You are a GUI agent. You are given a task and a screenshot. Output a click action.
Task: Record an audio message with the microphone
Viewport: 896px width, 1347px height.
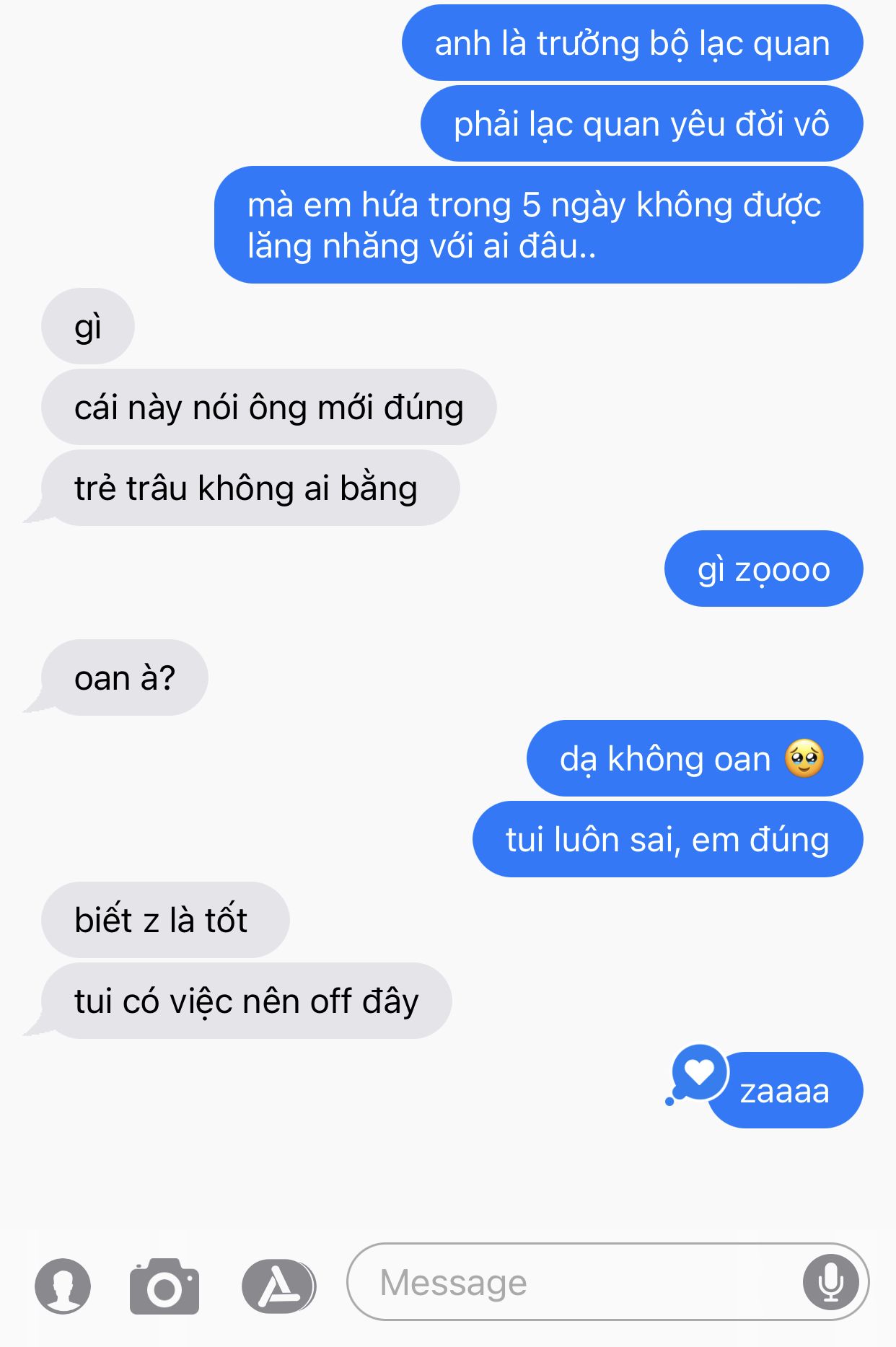(830, 1283)
